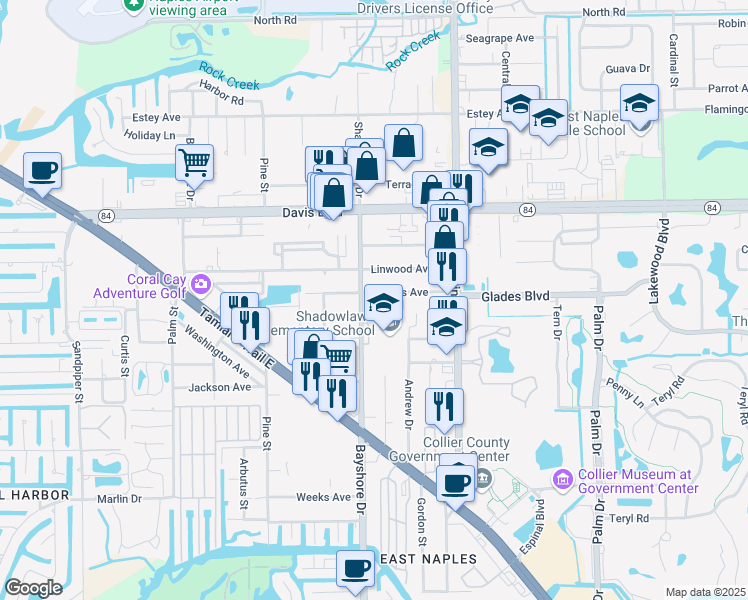Open the cafe marker at Collier County Government Center
Image resolution: width=748 pixels, height=600 pixels.
coord(456,483)
